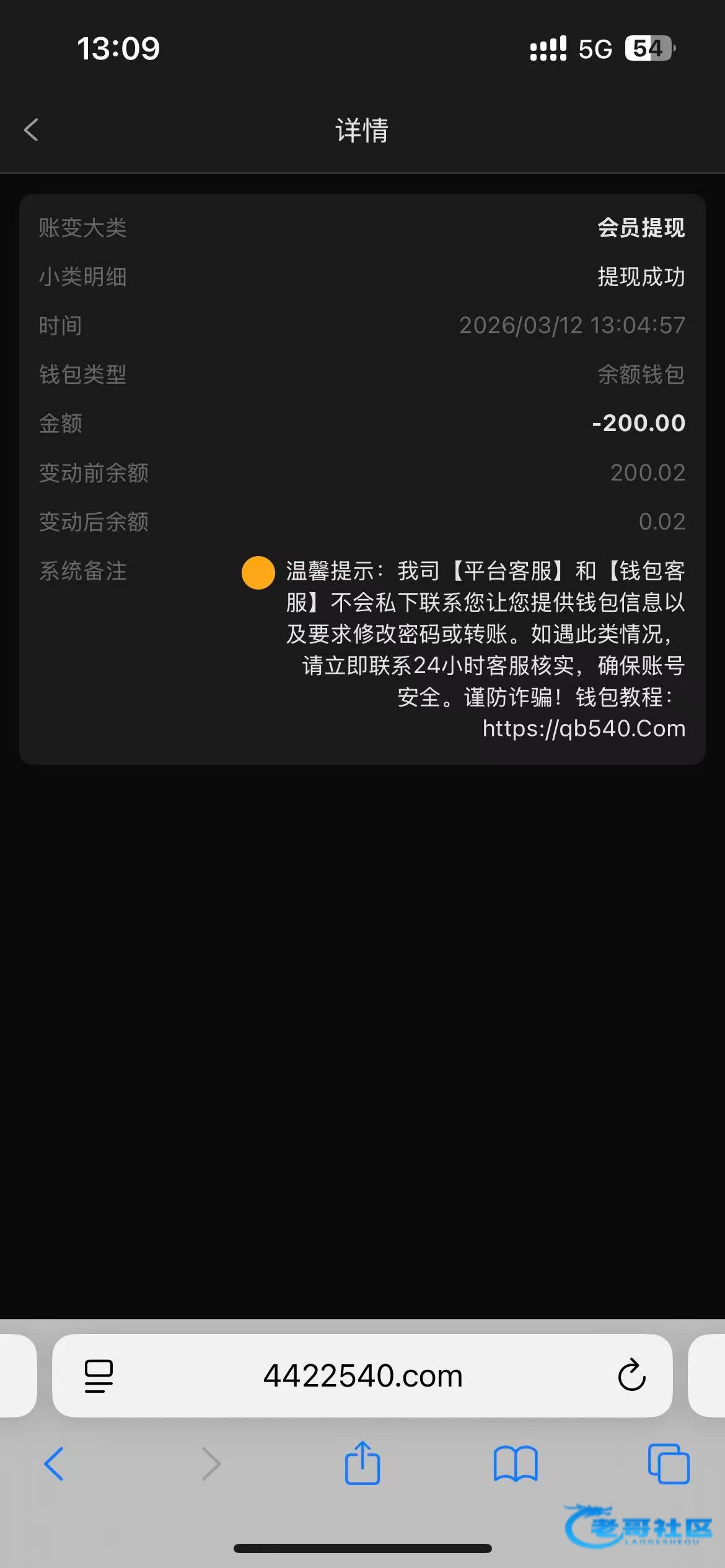This screenshot has height=1568, width=725.
Task: Open the page format menu icon
Action: pyautogui.click(x=99, y=1376)
